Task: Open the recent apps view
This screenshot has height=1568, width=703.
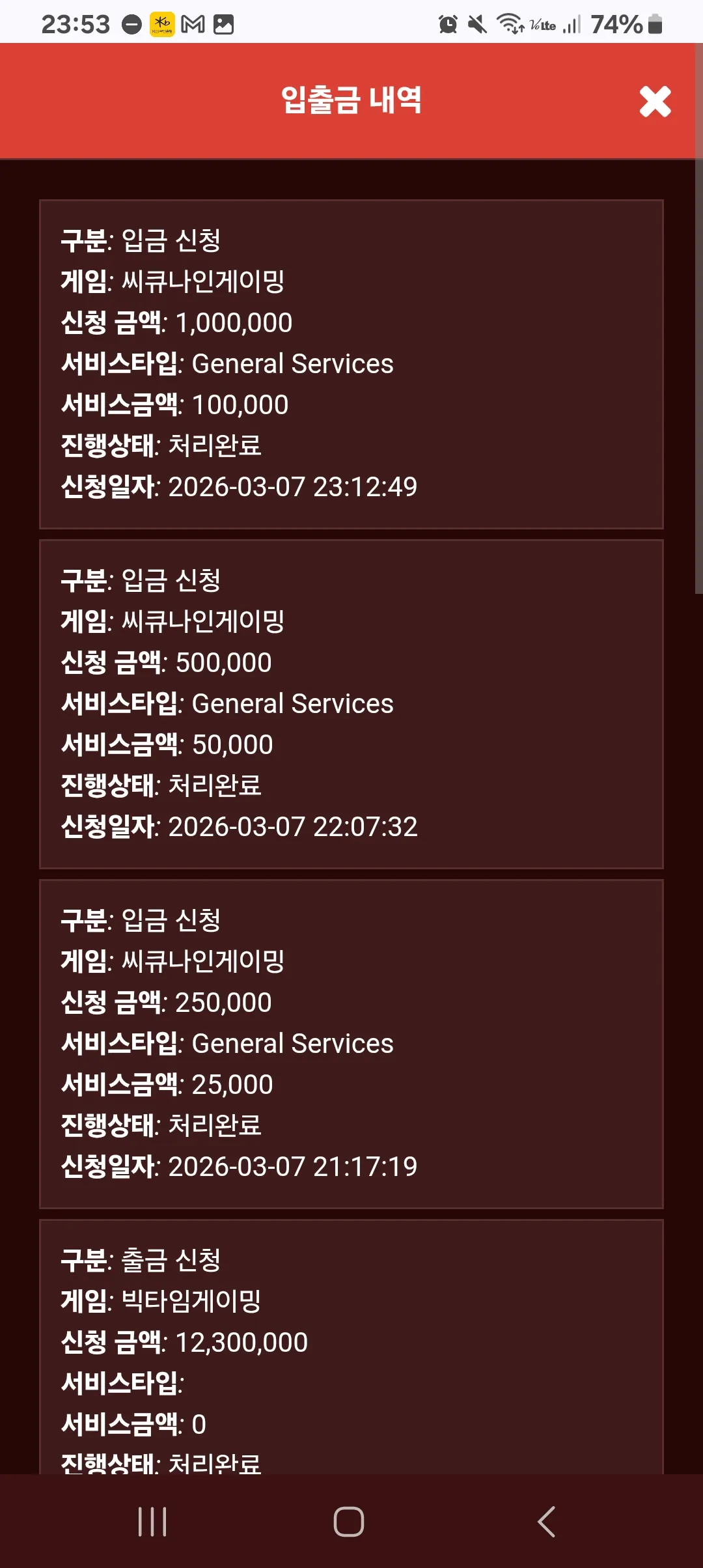Action: (152, 1522)
